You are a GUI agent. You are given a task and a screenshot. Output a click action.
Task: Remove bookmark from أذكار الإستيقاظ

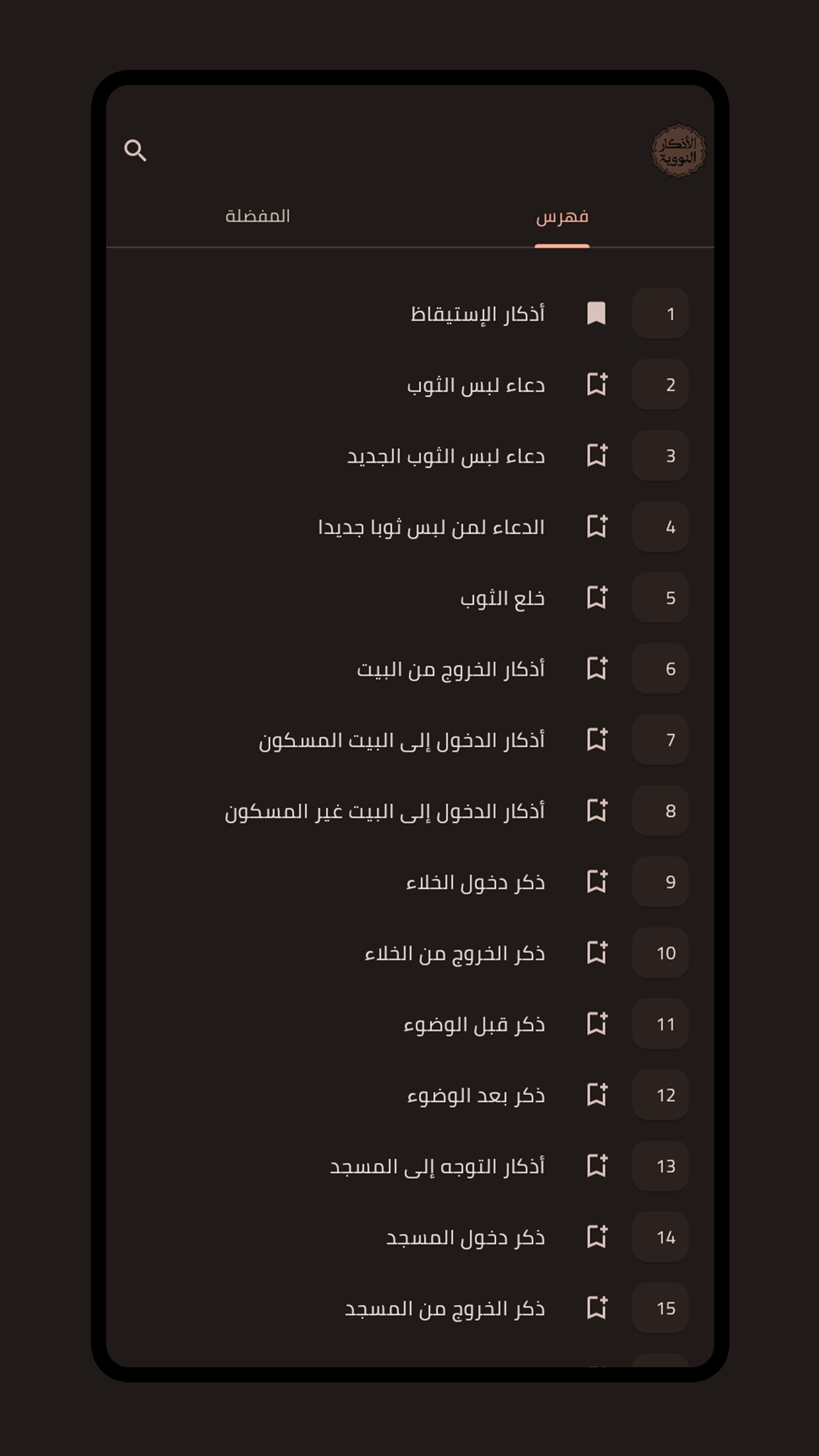pyautogui.click(x=597, y=313)
